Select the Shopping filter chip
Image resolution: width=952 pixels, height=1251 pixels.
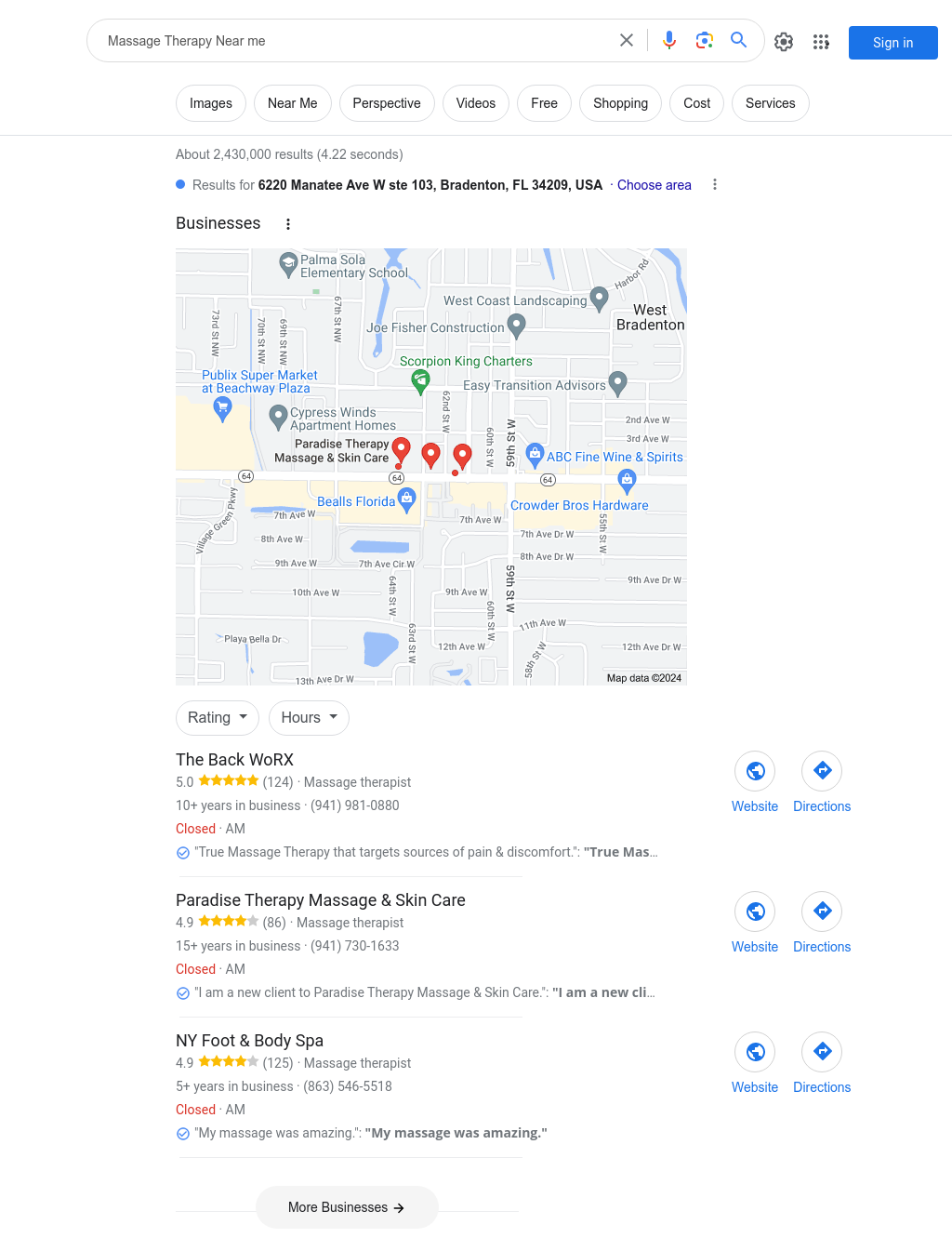[x=620, y=103]
